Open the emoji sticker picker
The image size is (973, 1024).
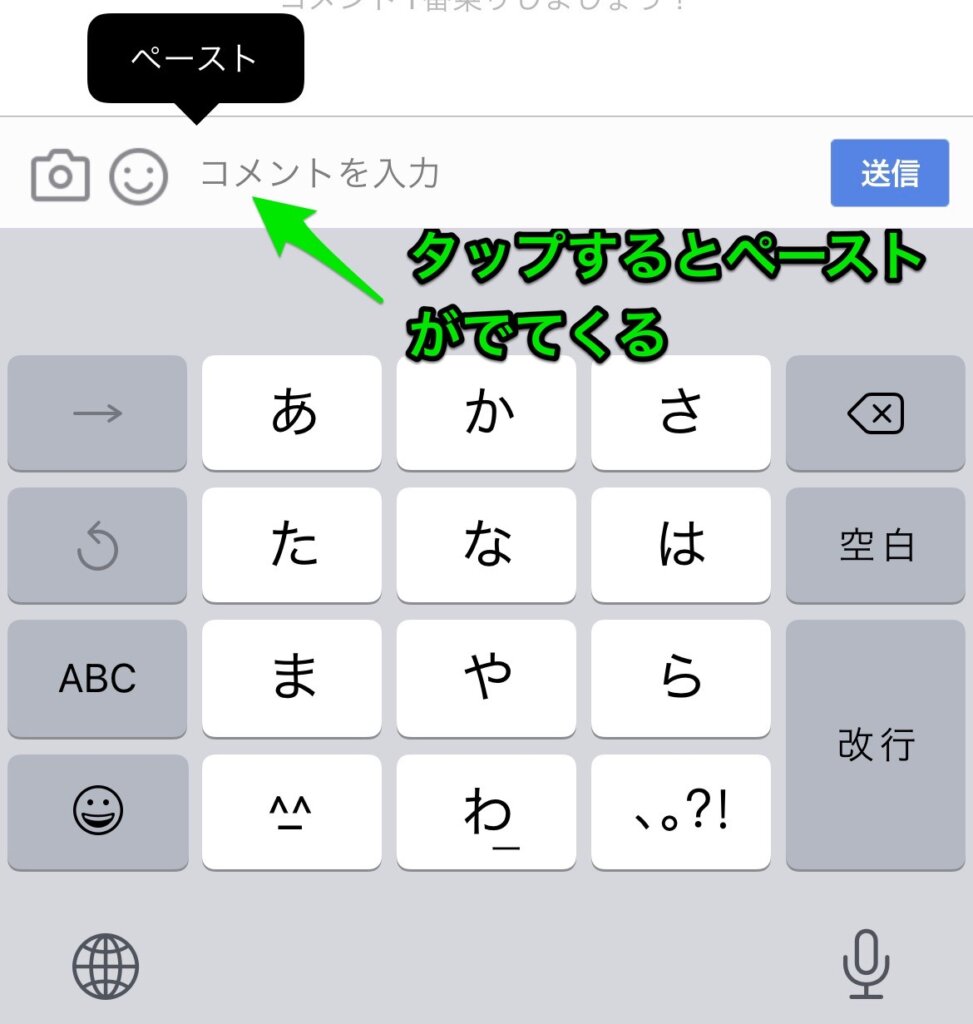138,176
